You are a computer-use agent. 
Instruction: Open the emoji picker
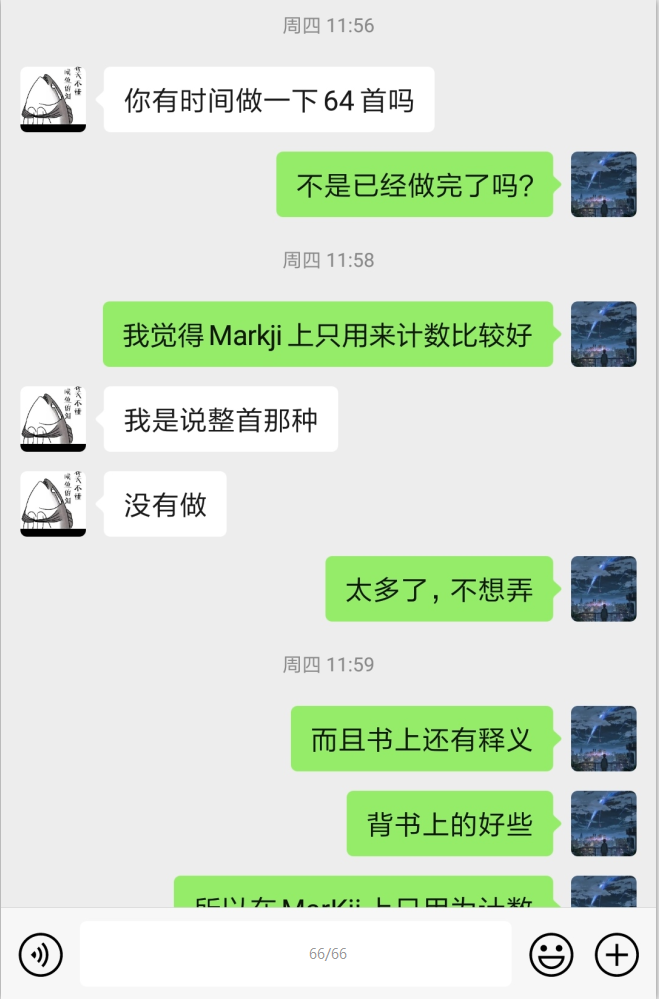tap(550, 954)
